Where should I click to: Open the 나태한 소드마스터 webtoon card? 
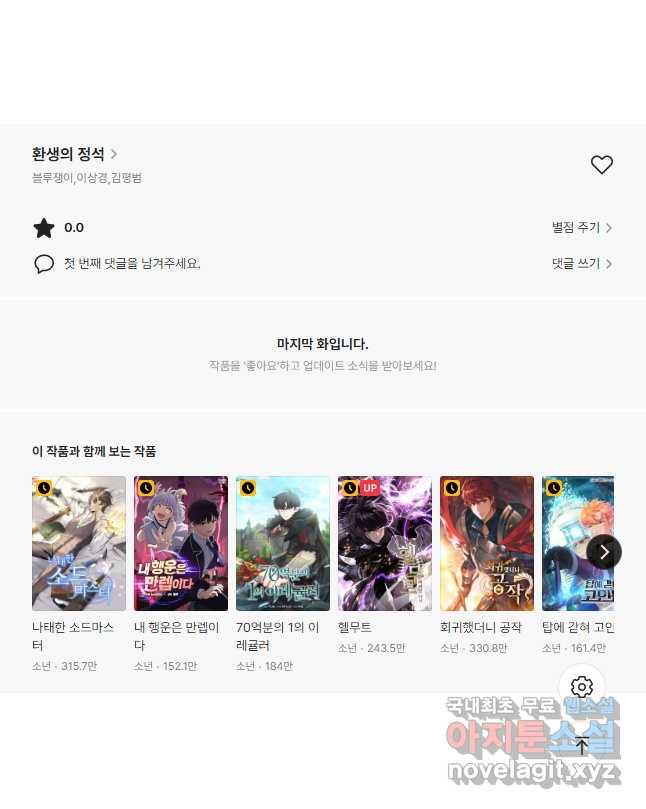[79, 543]
